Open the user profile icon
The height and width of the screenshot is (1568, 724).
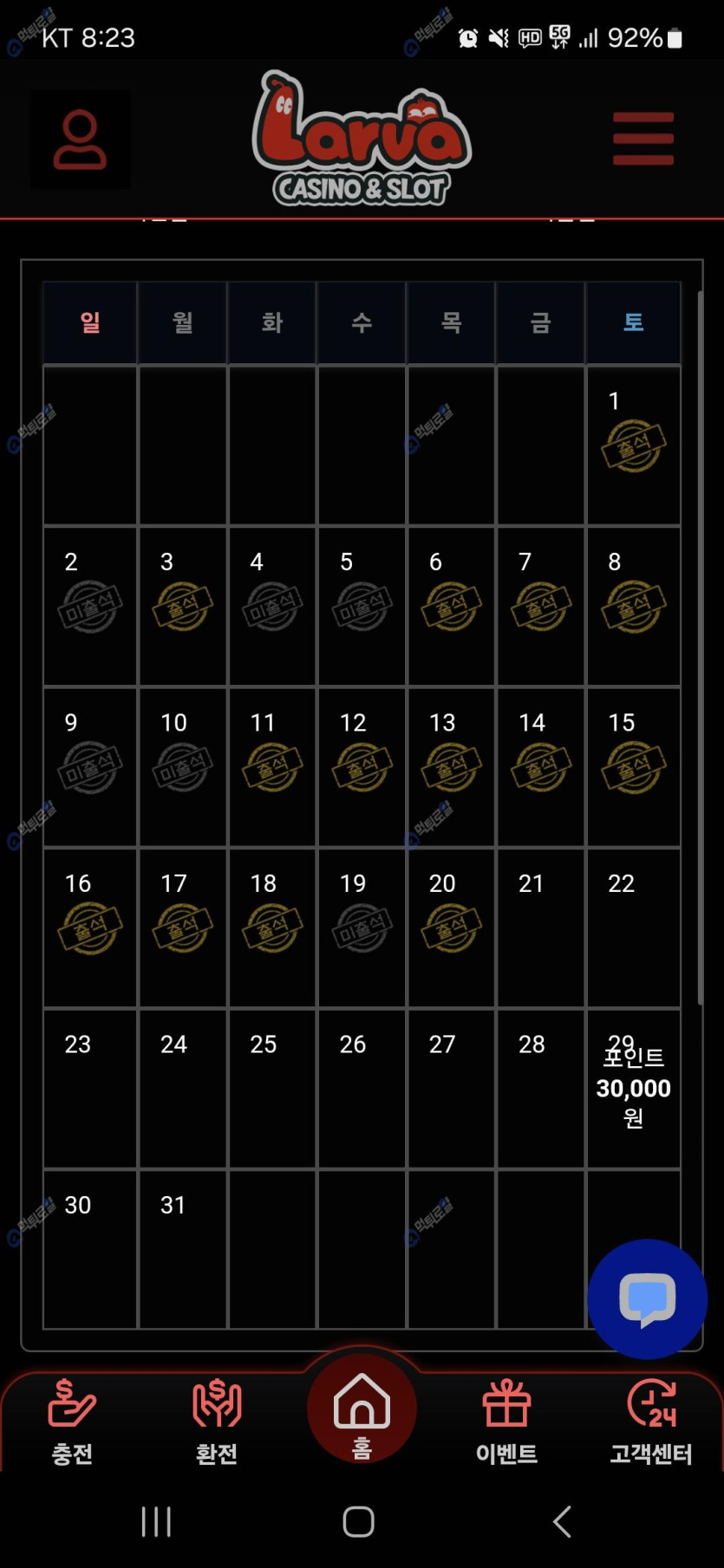click(x=80, y=140)
